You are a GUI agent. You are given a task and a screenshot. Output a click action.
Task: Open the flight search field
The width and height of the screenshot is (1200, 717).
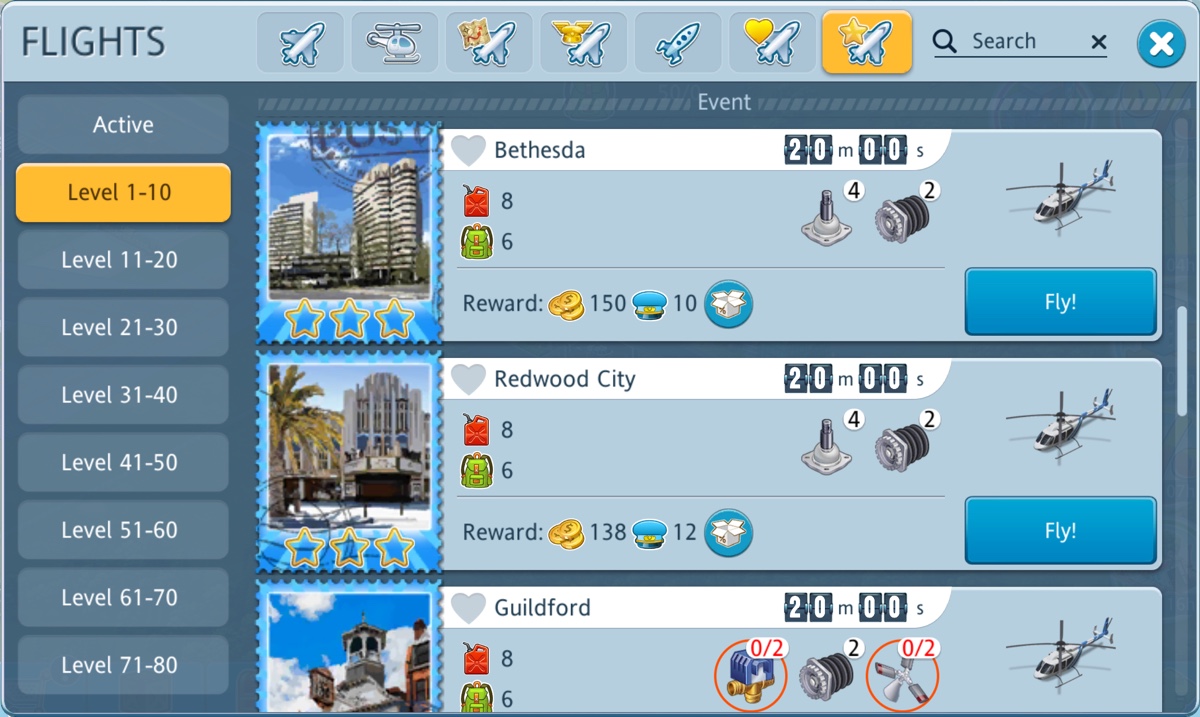point(1010,42)
